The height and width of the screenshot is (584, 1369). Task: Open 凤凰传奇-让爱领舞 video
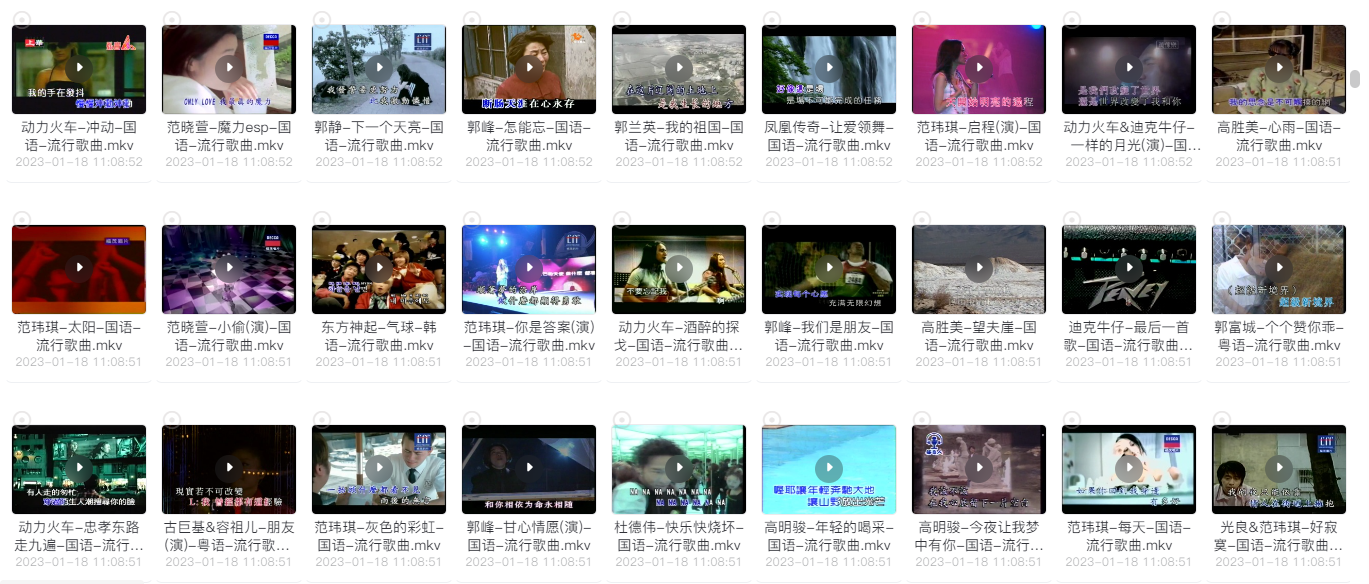[829, 68]
